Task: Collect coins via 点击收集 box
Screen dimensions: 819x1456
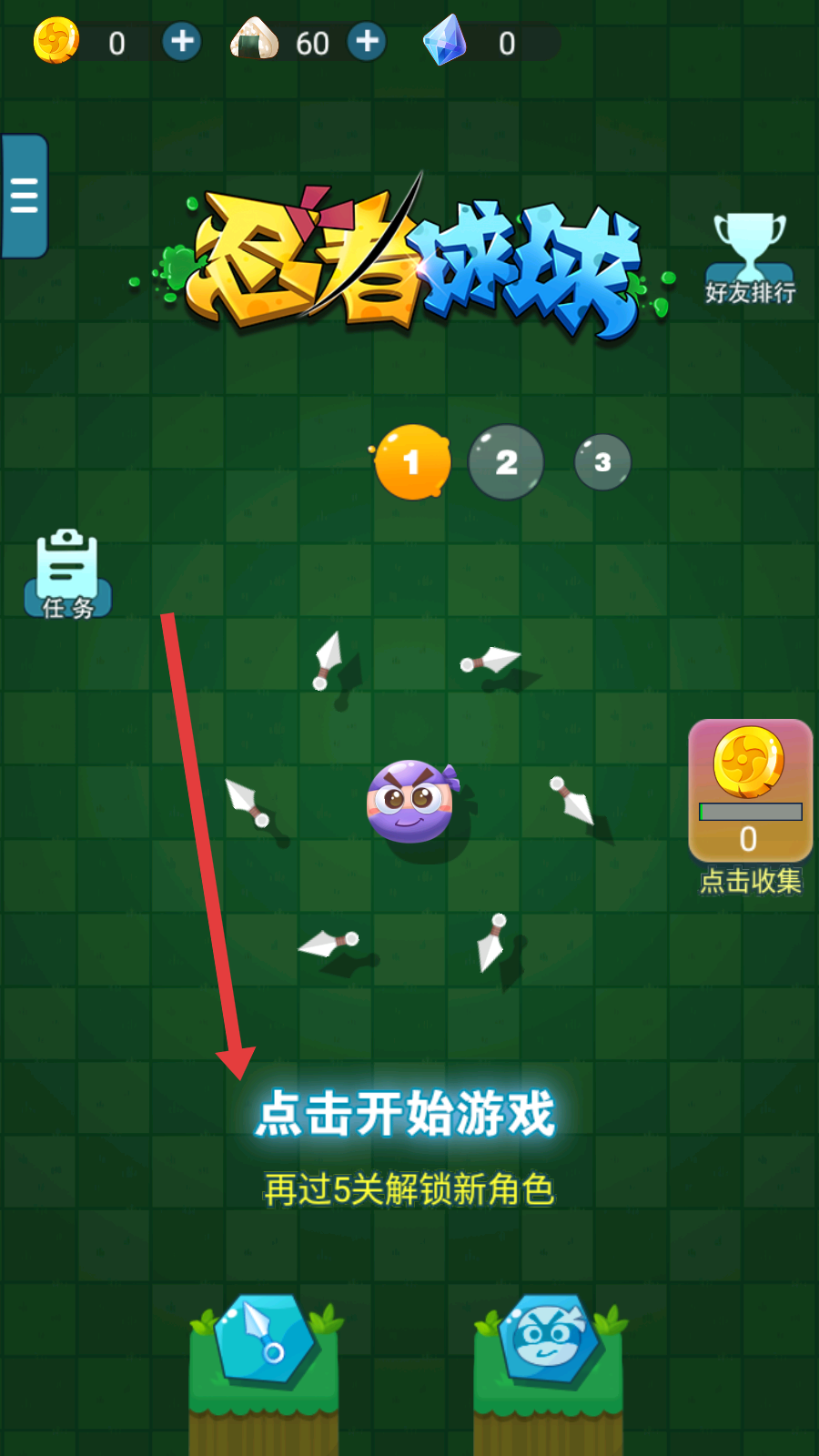Action: coord(751,806)
